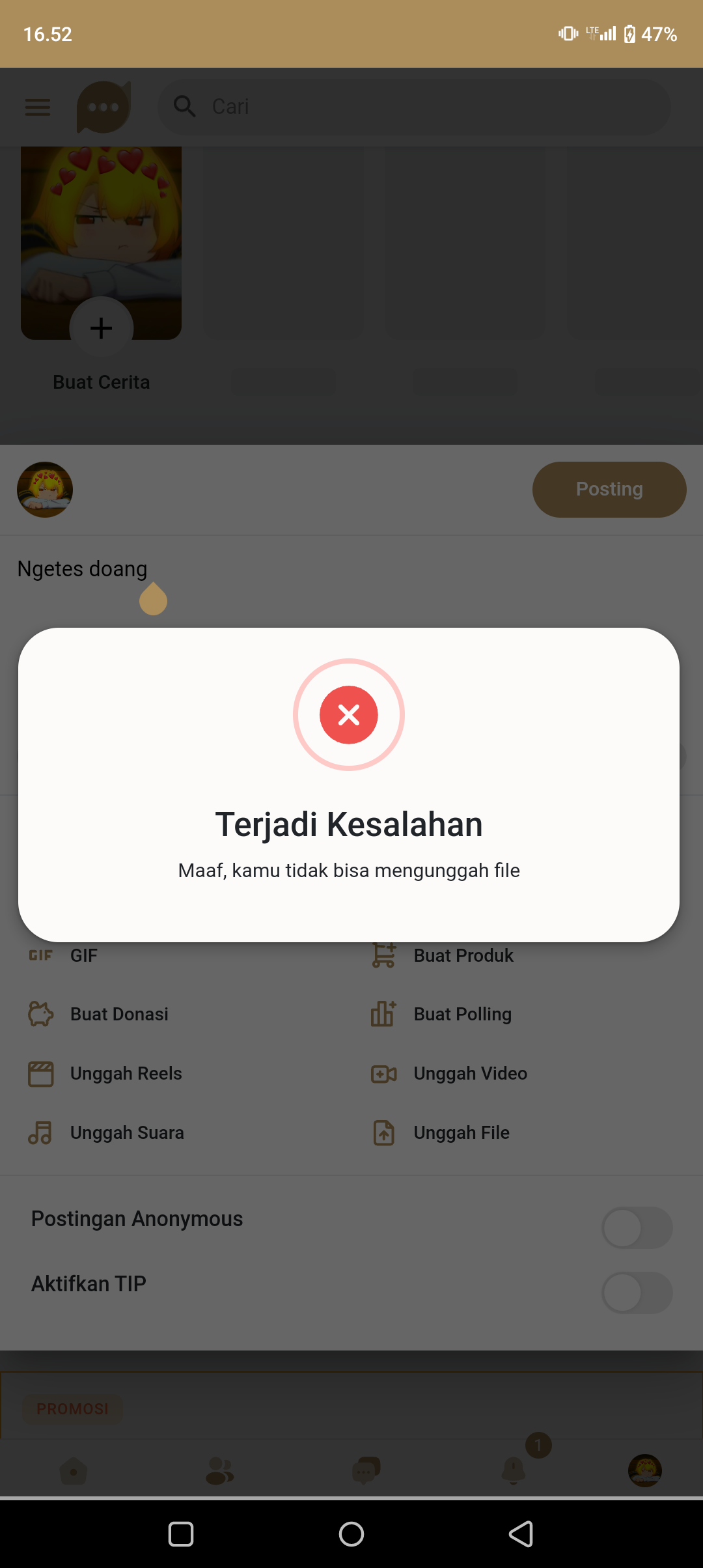This screenshot has height=1568, width=703.
Task: Open the hamburger drawer menu
Action: (x=38, y=107)
